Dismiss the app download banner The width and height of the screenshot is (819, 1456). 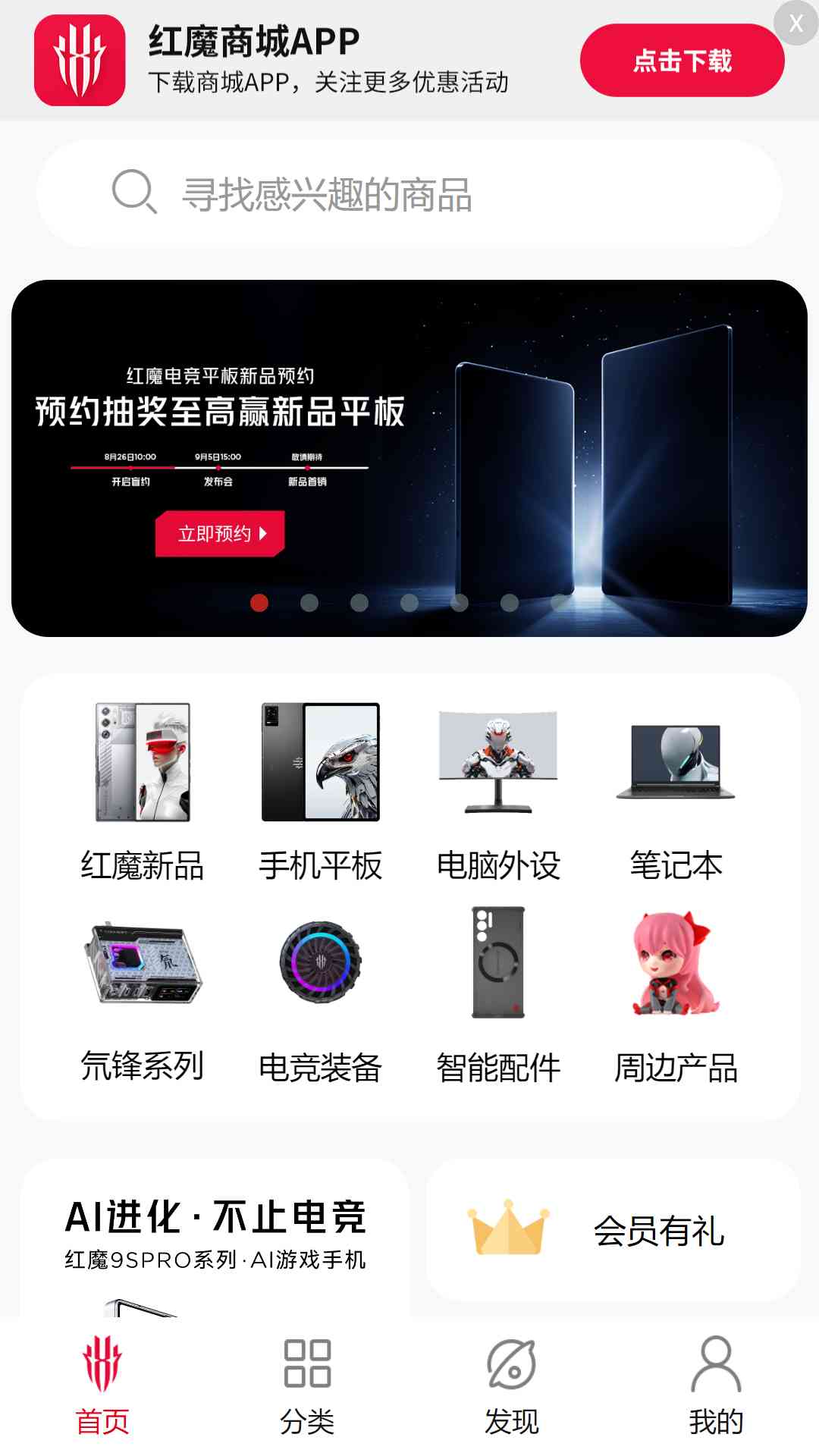pyautogui.click(x=795, y=23)
